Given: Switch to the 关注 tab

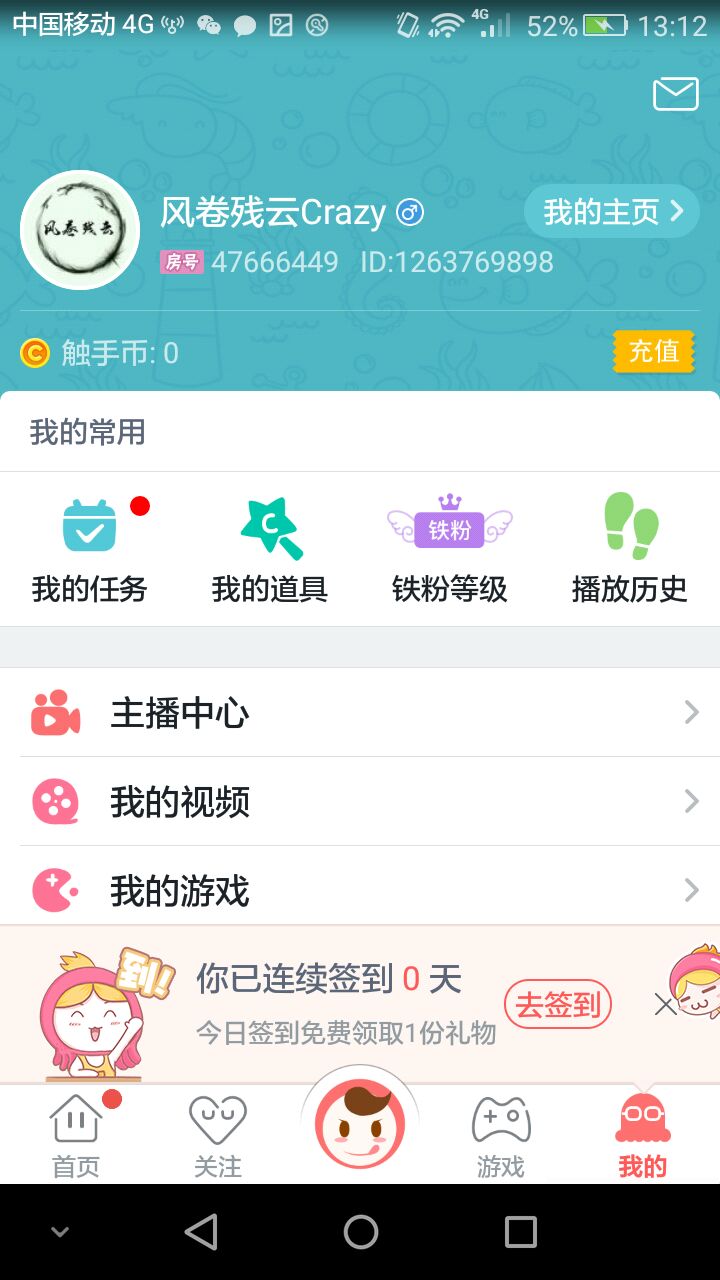Looking at the screenshot, I should [218, 1136].
